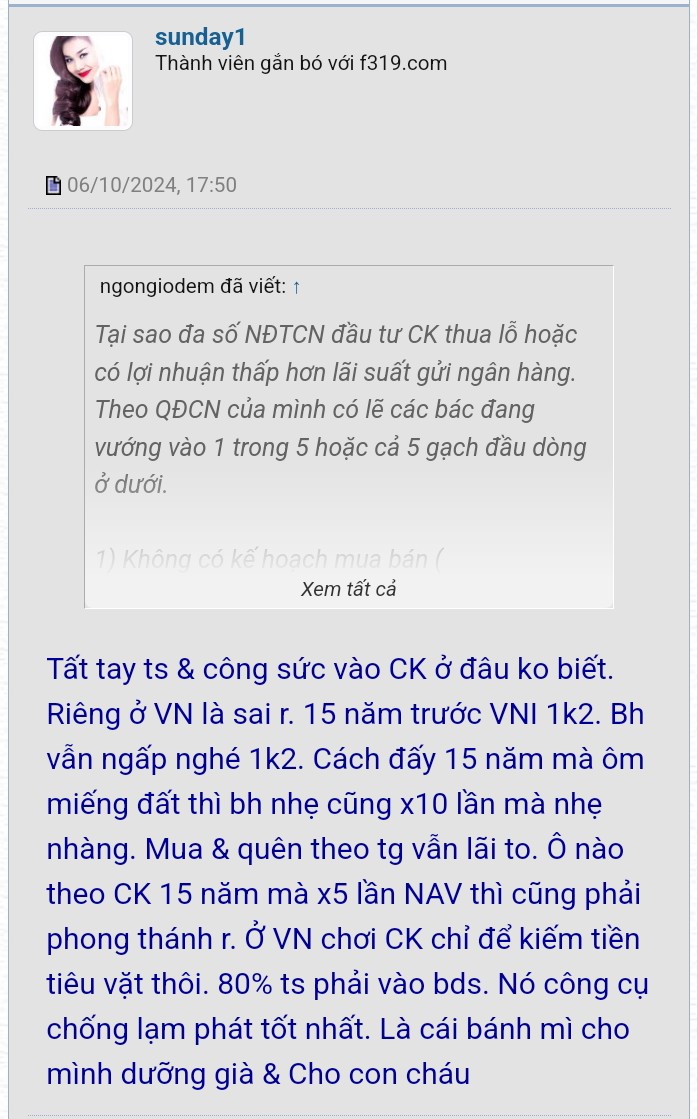Jump to ngongiodem's original post via arrow
Viewport: 697px width, 1119px height.
click(x=296, y=288)
